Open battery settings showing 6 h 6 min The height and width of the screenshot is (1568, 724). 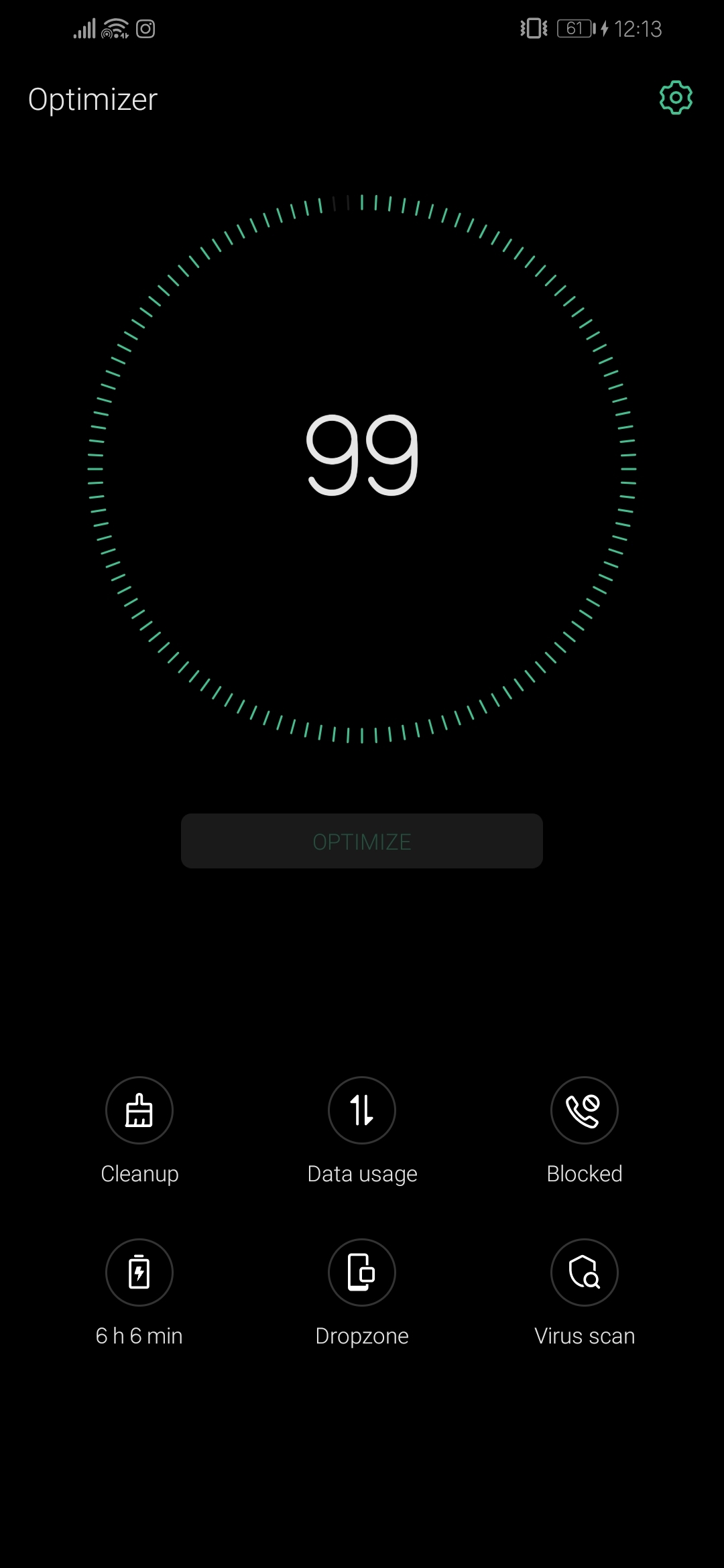(x=139, y=1293)
